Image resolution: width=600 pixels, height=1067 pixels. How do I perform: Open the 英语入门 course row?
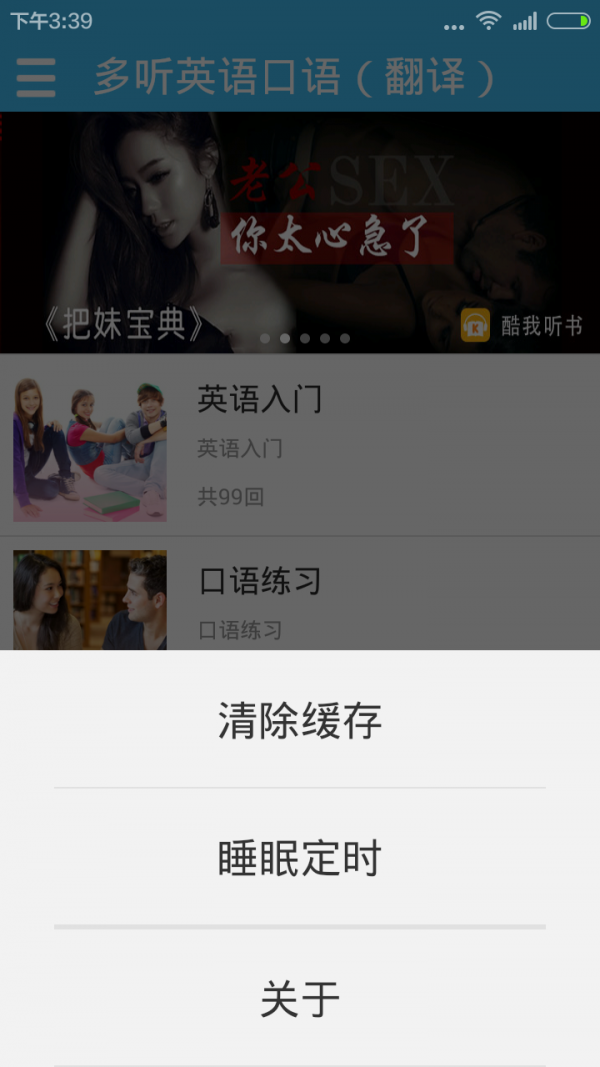point(300,446)
